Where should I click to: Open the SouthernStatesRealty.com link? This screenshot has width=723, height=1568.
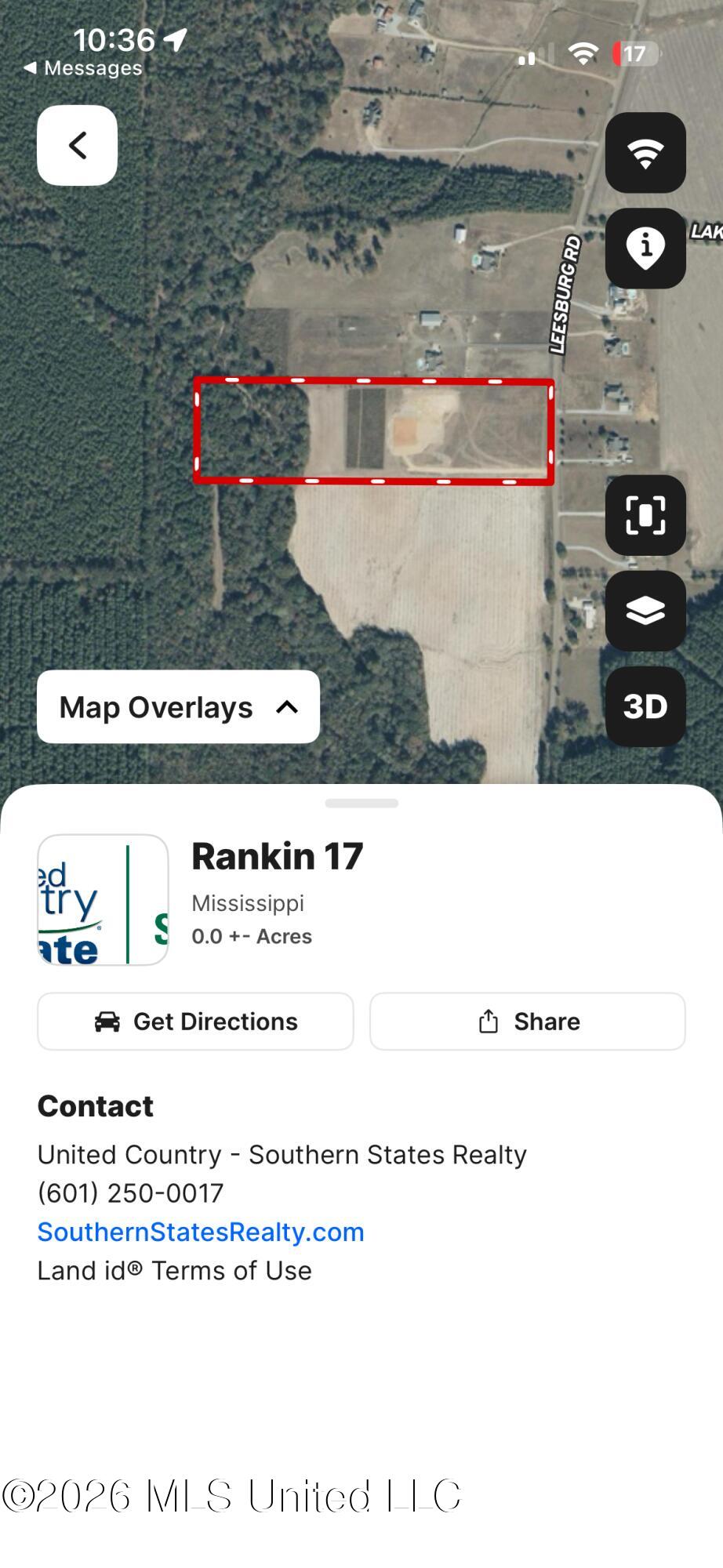coord(201,1232)
